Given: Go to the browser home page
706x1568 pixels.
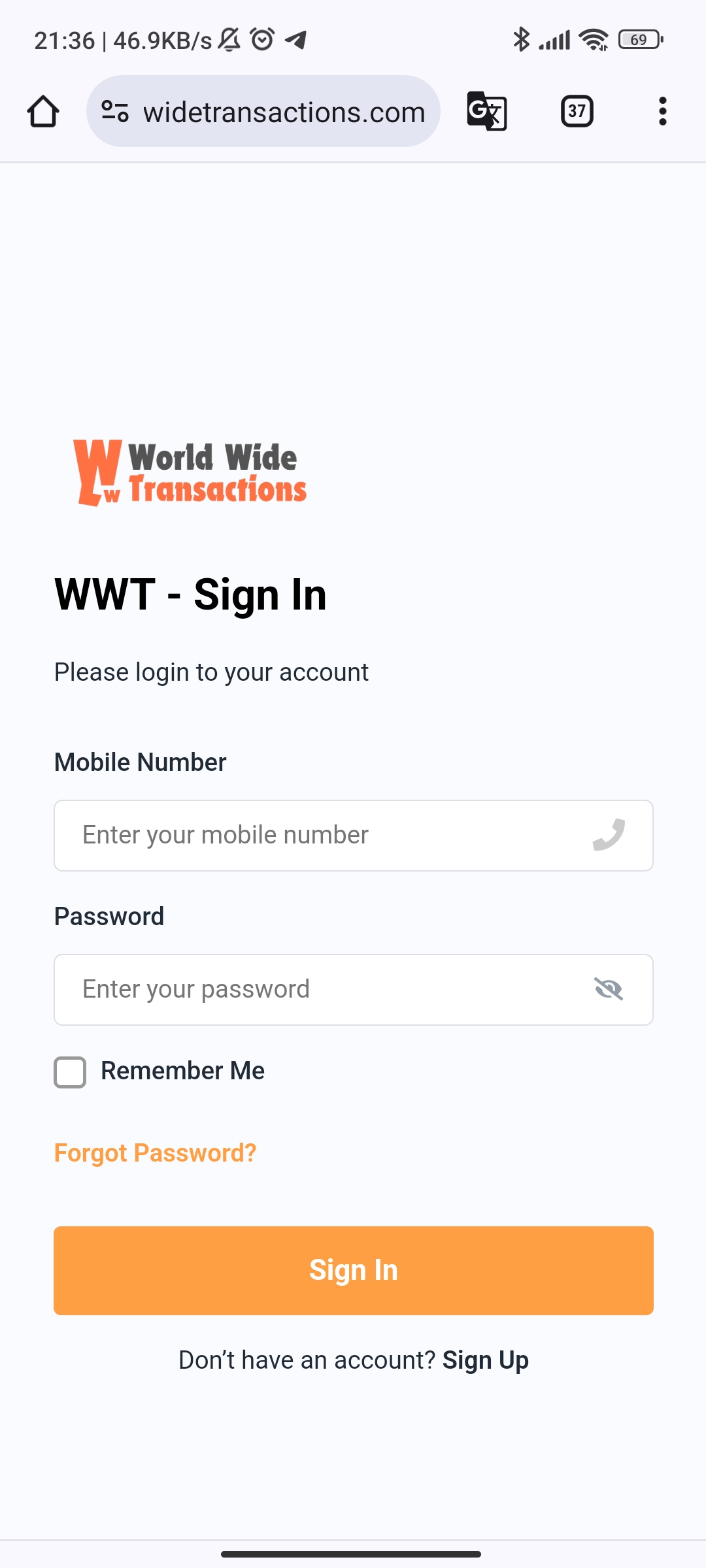Looking at the screenshot, I should (43, 111).
